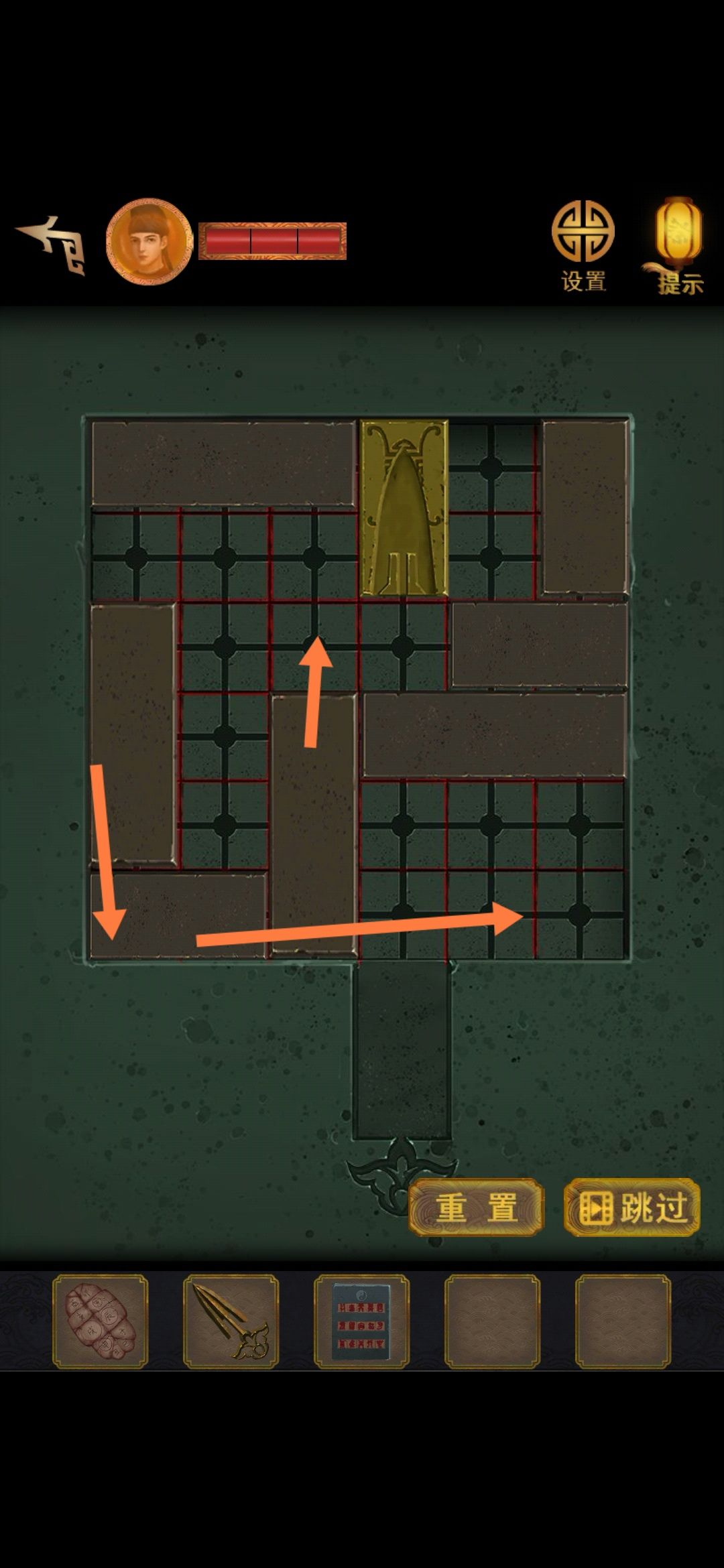Tap 跳过 to skip the puzzle
The width and height of the screenshot is (724, 1568).
pos(632,1207)
